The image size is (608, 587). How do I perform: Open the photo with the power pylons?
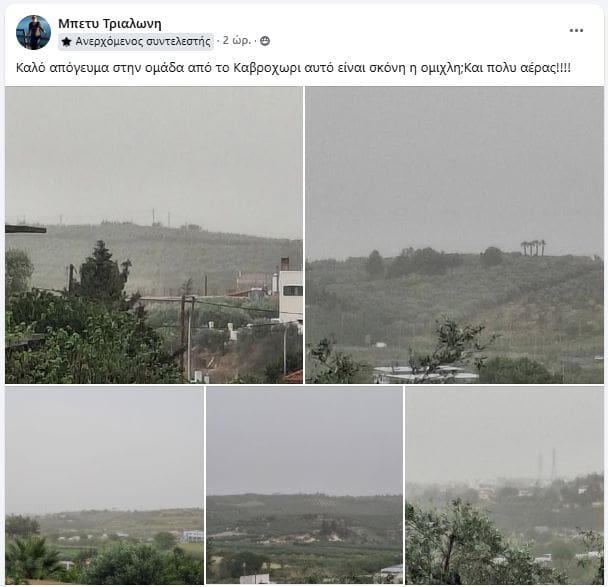(x=504, y=485)
